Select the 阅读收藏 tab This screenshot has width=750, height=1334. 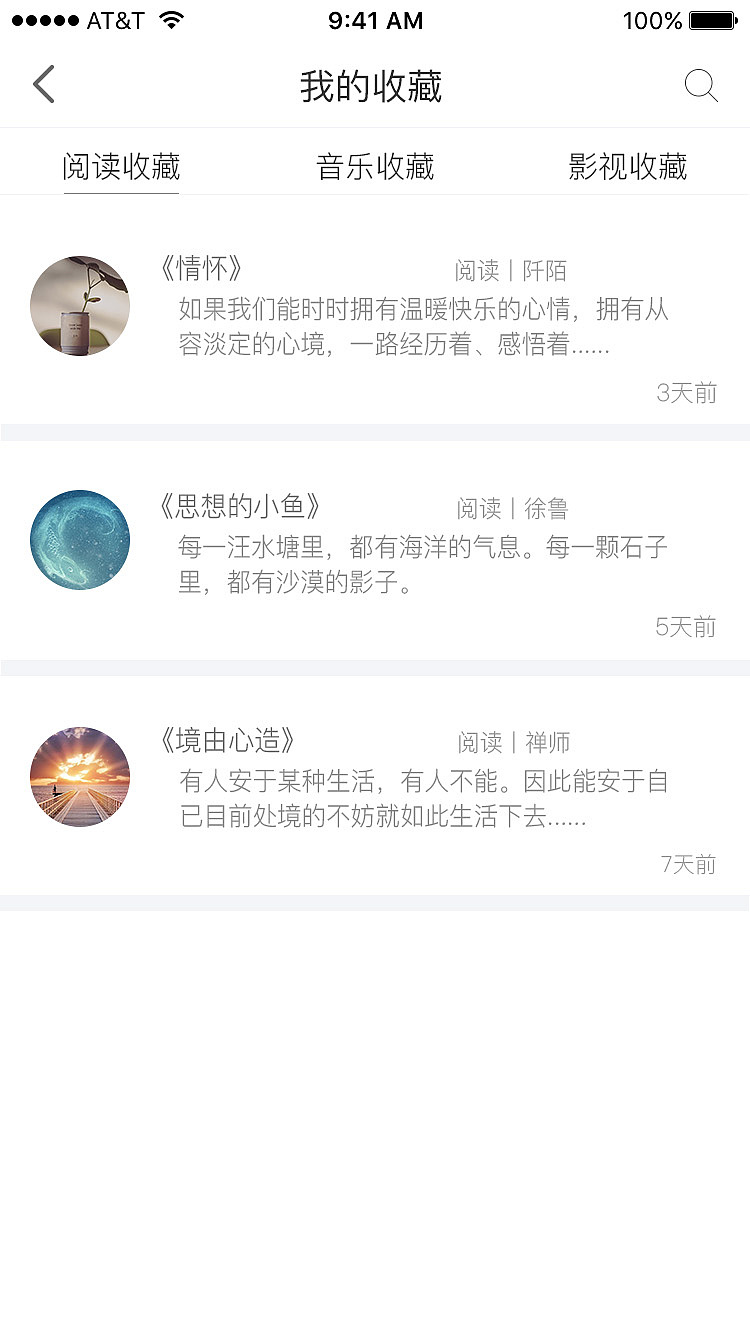coord(121,166)
